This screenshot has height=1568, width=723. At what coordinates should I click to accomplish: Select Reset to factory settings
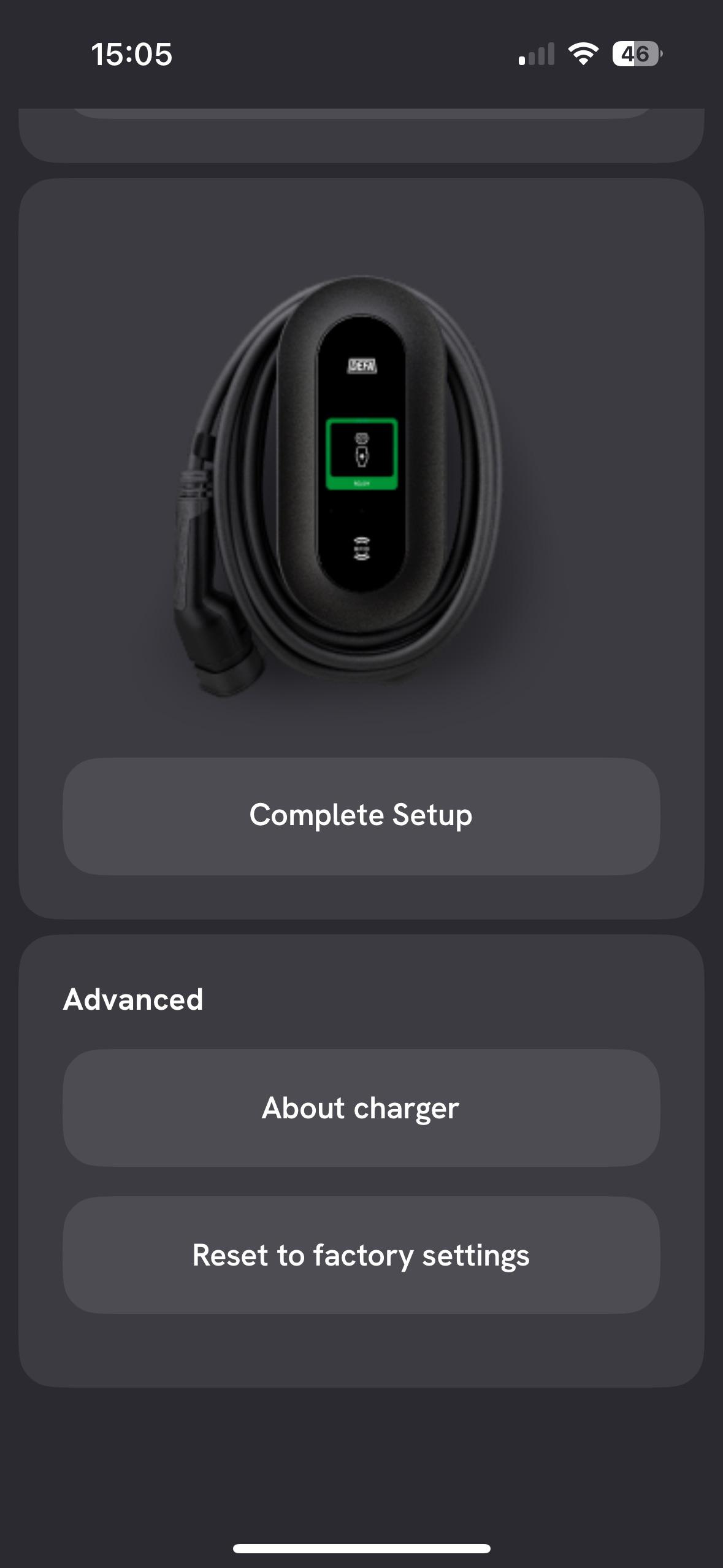tap(361, 1255)
